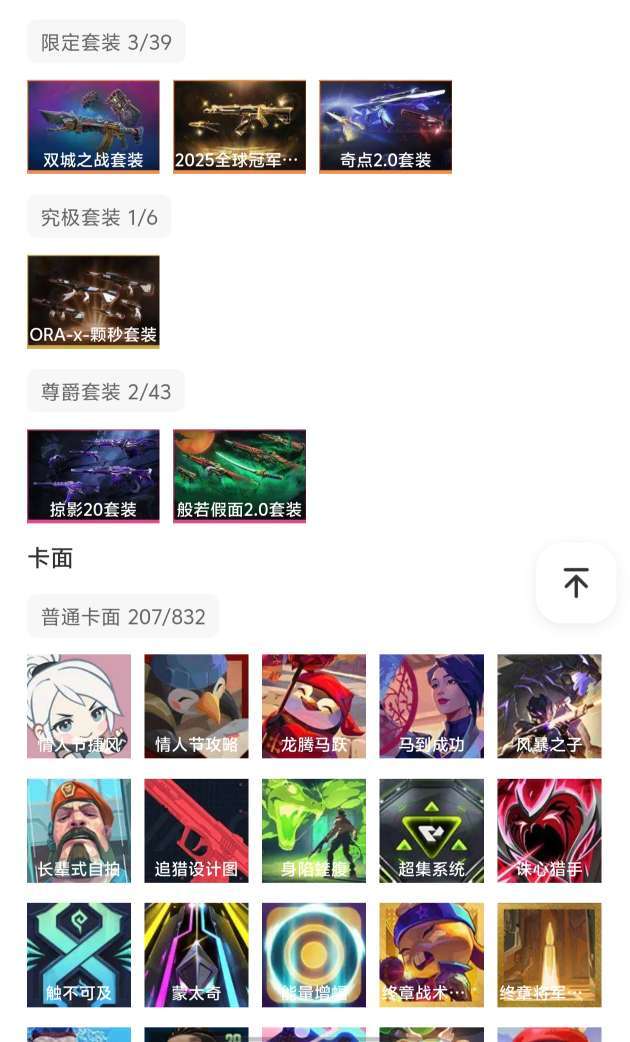Open the 能量增幅 card
The height and width of the screenshot is (1042, 630).
[x=314, y=955]
